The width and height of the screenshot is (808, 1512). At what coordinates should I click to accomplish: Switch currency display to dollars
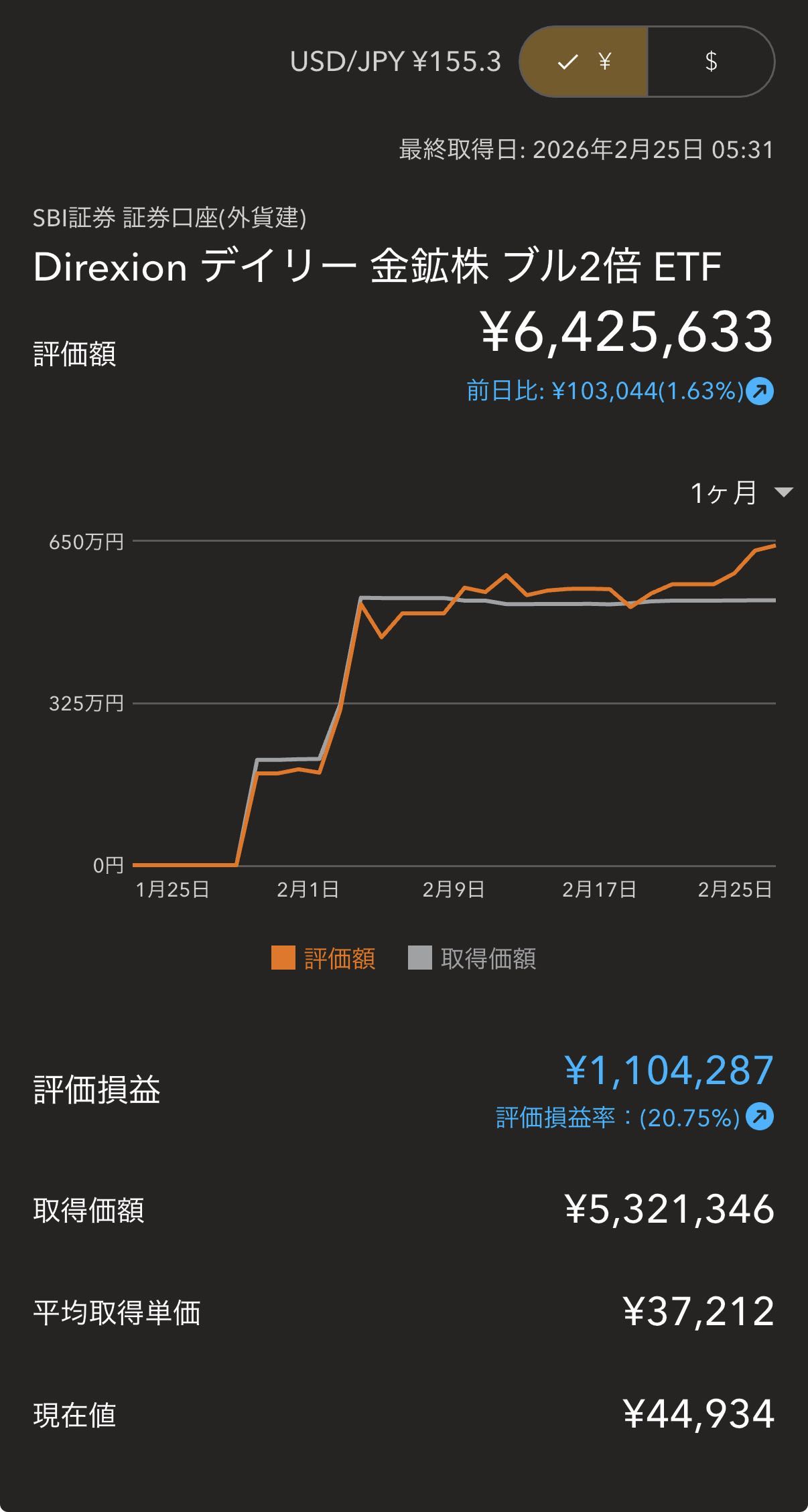coord(710,62)
